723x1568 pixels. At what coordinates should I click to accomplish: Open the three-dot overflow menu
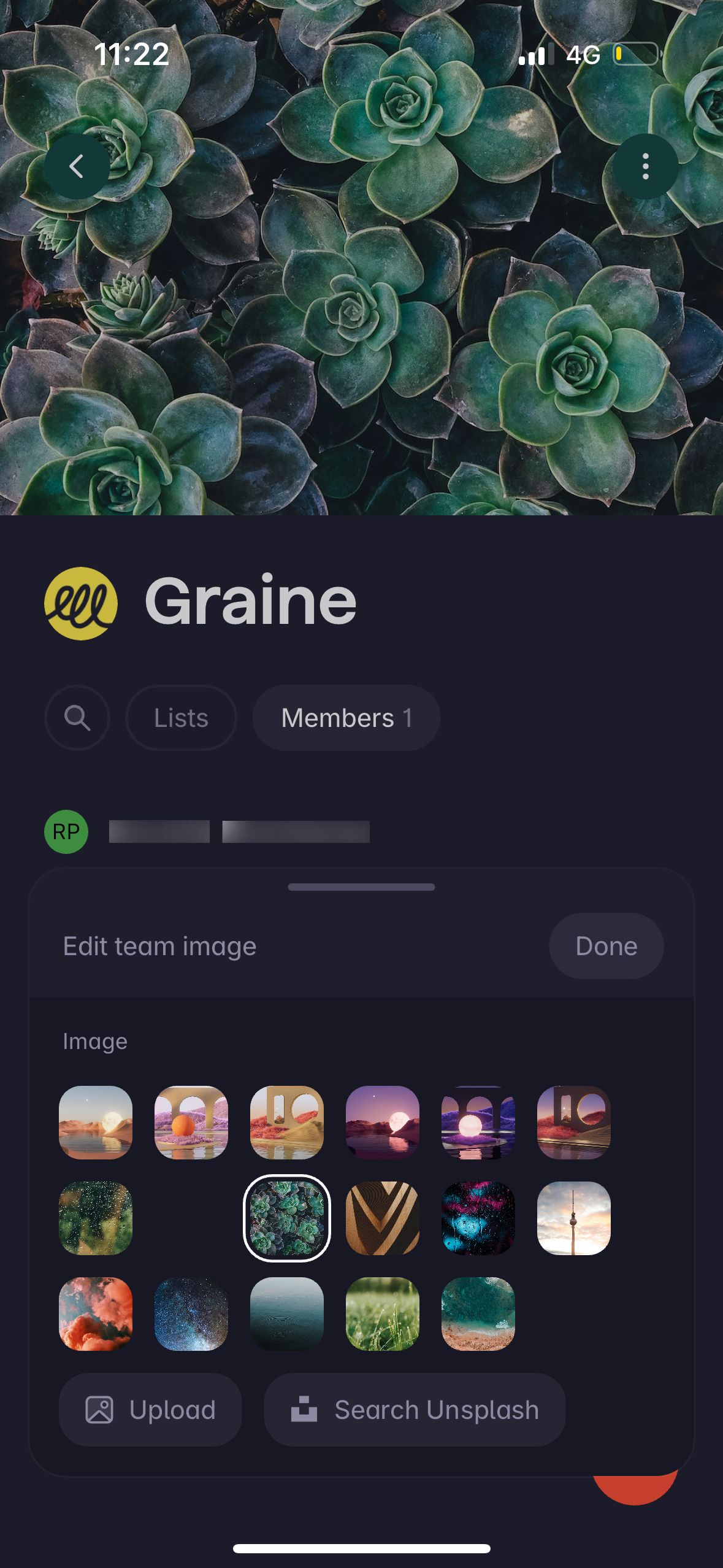645,166
